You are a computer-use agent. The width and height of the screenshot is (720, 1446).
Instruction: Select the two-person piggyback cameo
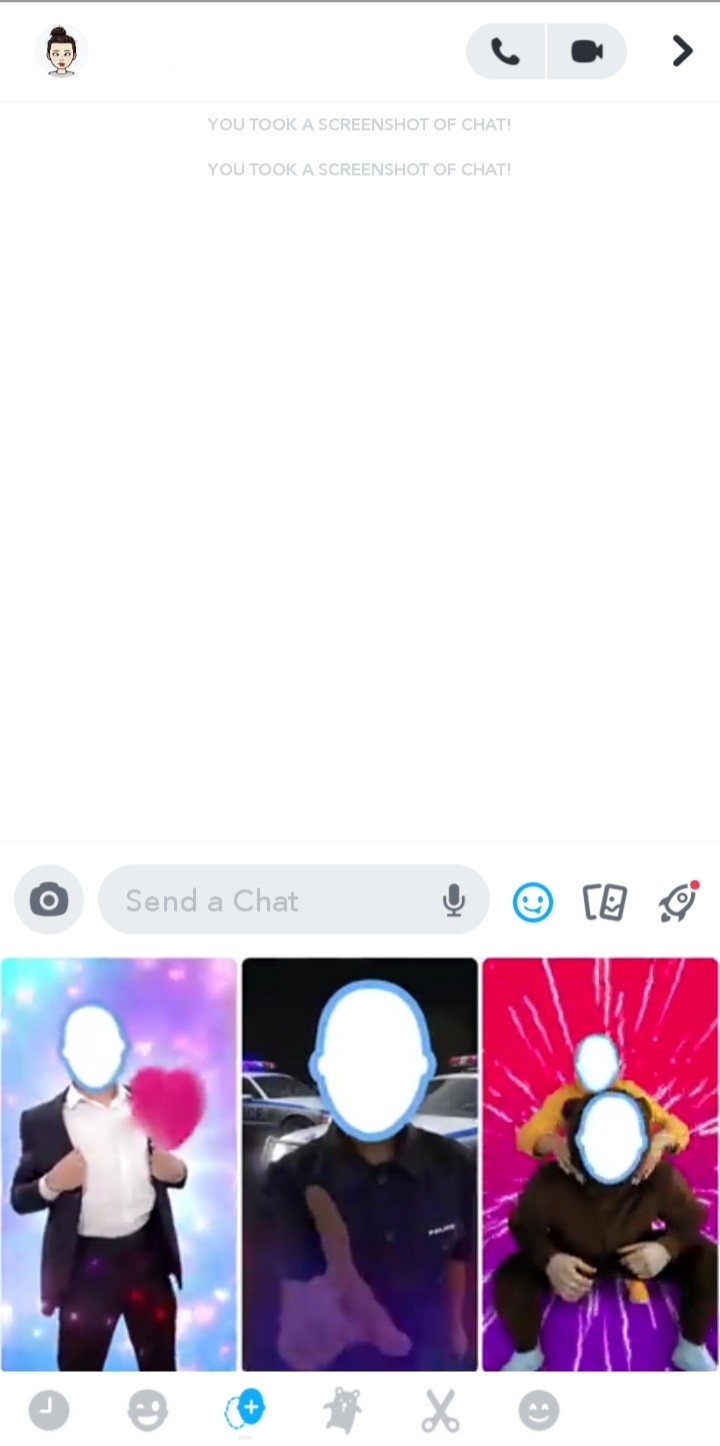coord(600,1164)
